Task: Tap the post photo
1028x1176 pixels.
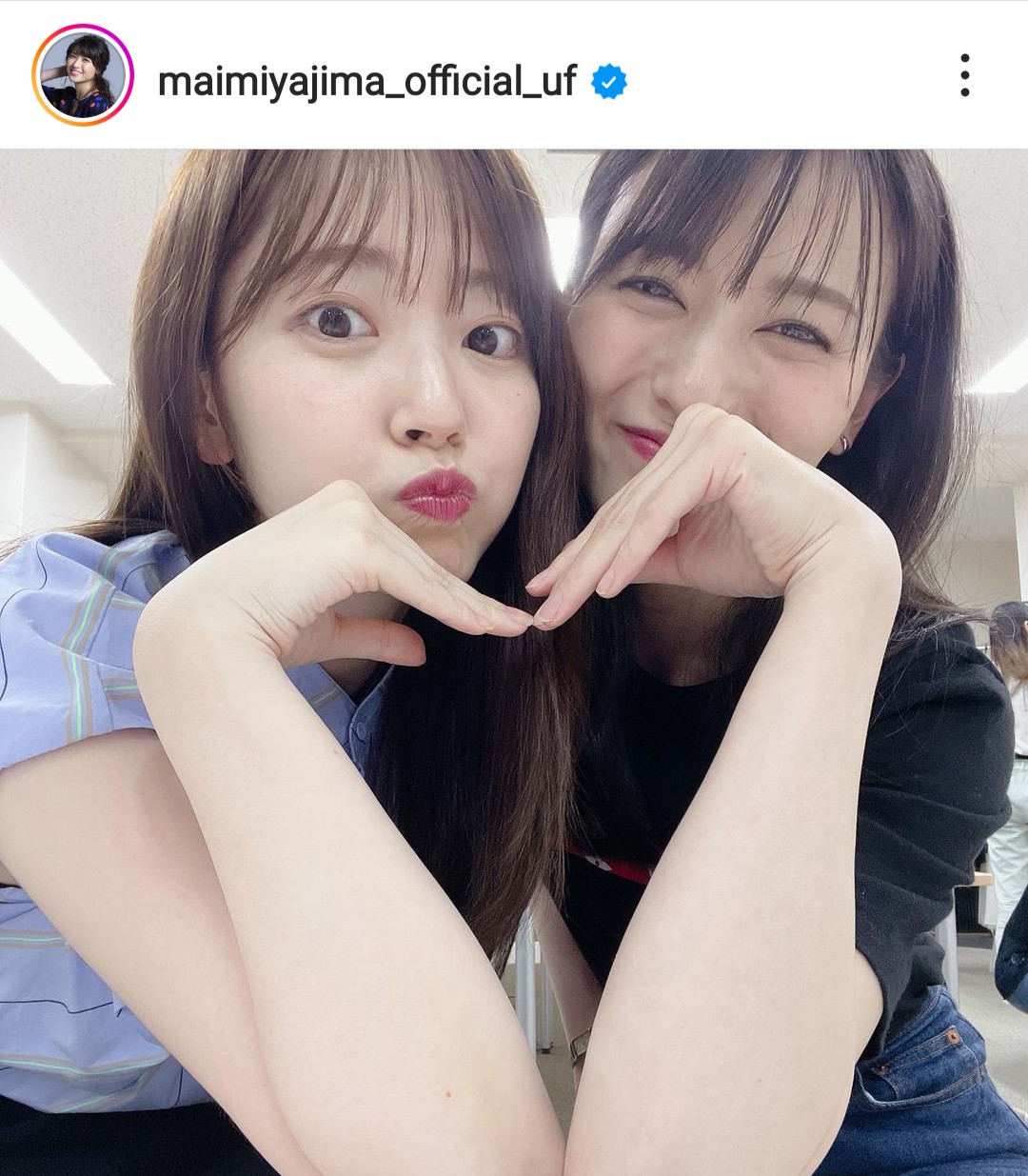Action: pyautogui.click(x=514, y=662)
